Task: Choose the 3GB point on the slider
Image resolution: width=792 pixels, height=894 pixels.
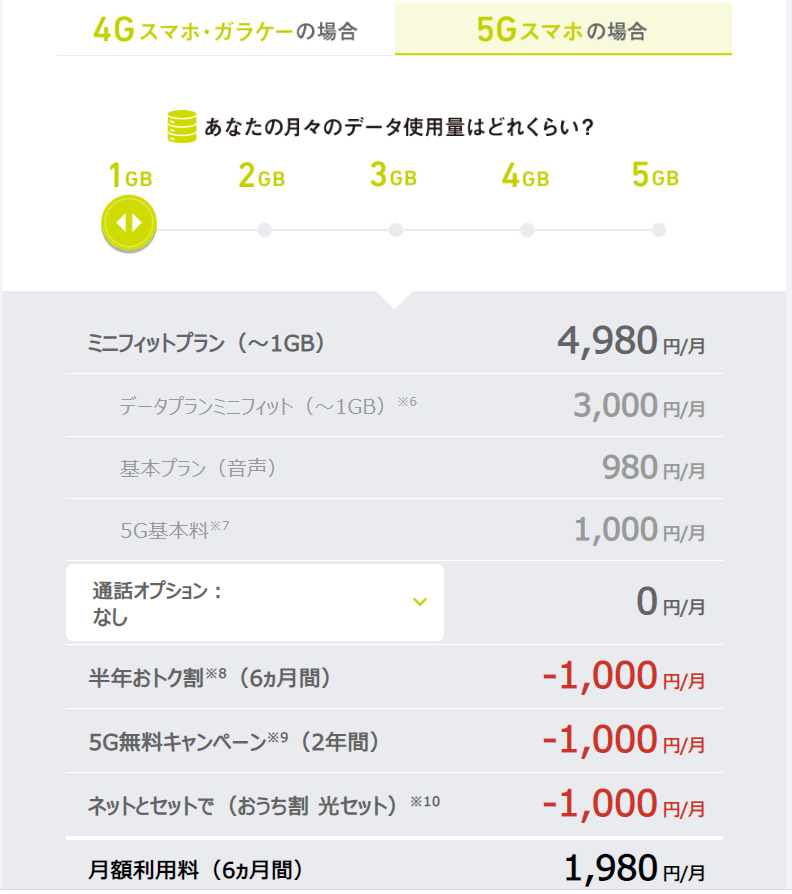Action: point(396,230)
